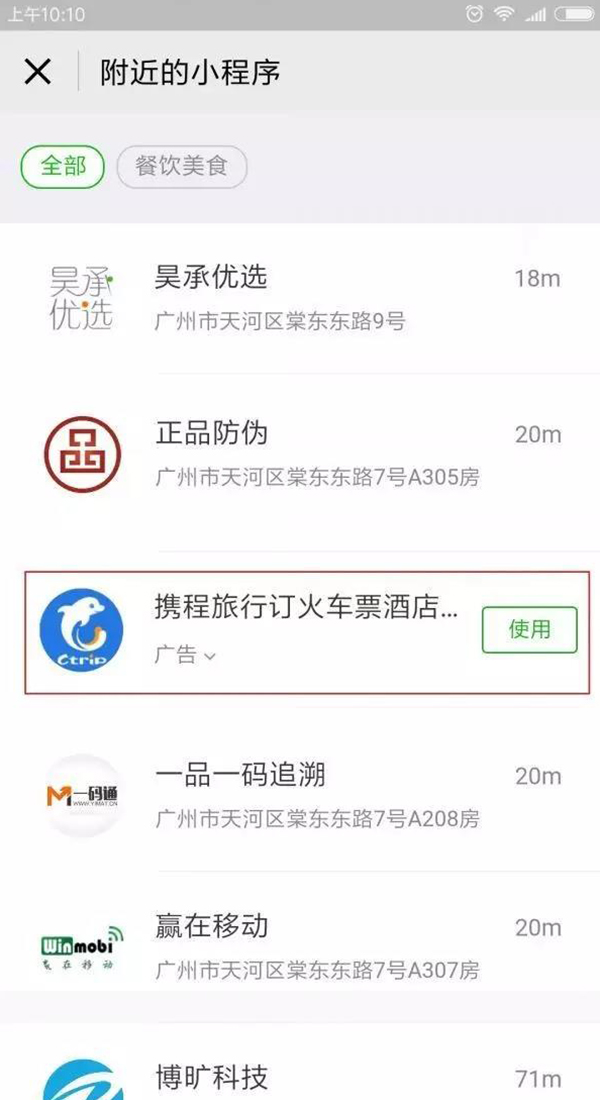Switch to the 餐饮美食 filter
Image resolution: width=600 pixels, height=1100 pixels.
click(182, 166)
